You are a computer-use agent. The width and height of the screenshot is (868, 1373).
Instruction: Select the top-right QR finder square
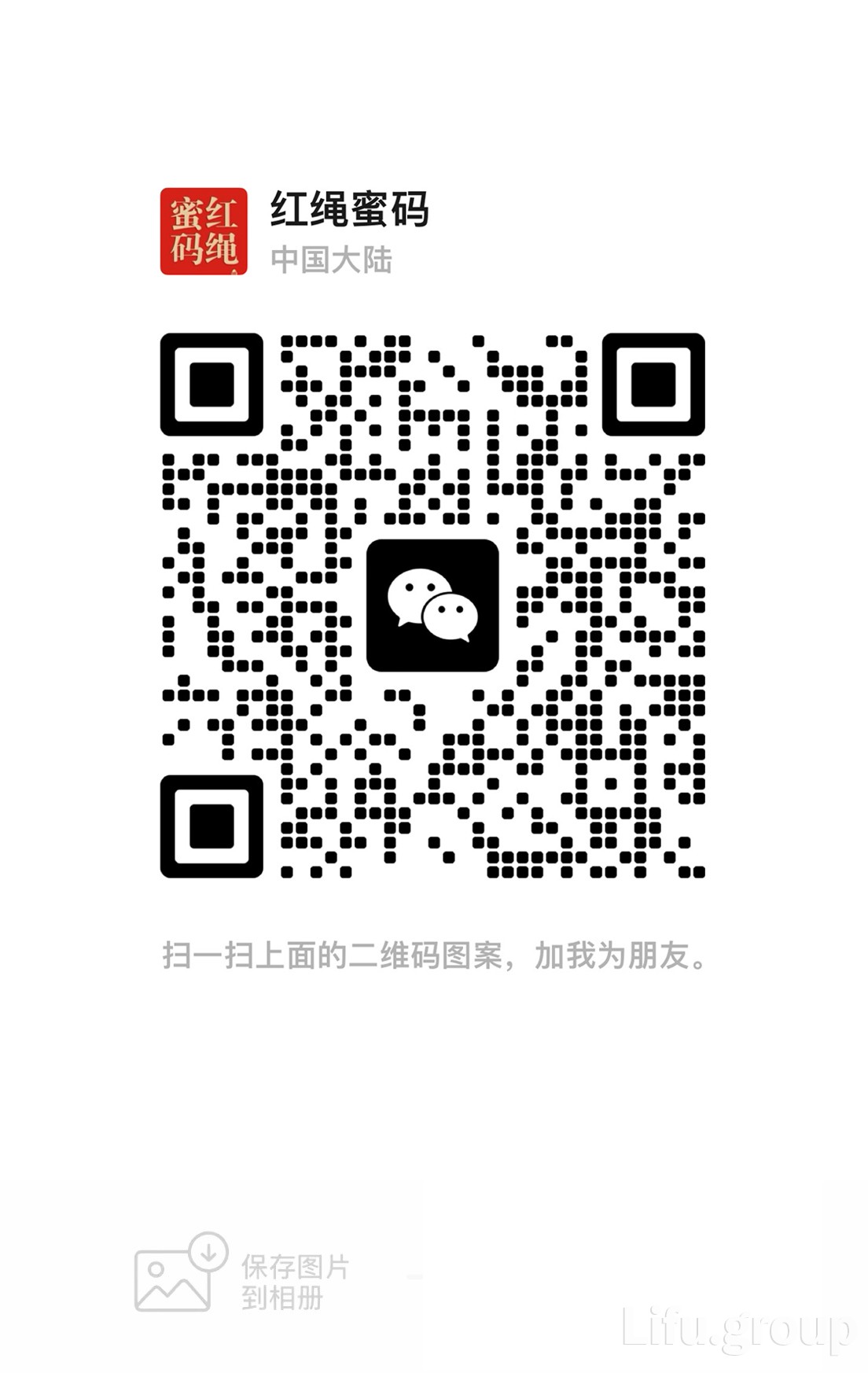[653, 385]
